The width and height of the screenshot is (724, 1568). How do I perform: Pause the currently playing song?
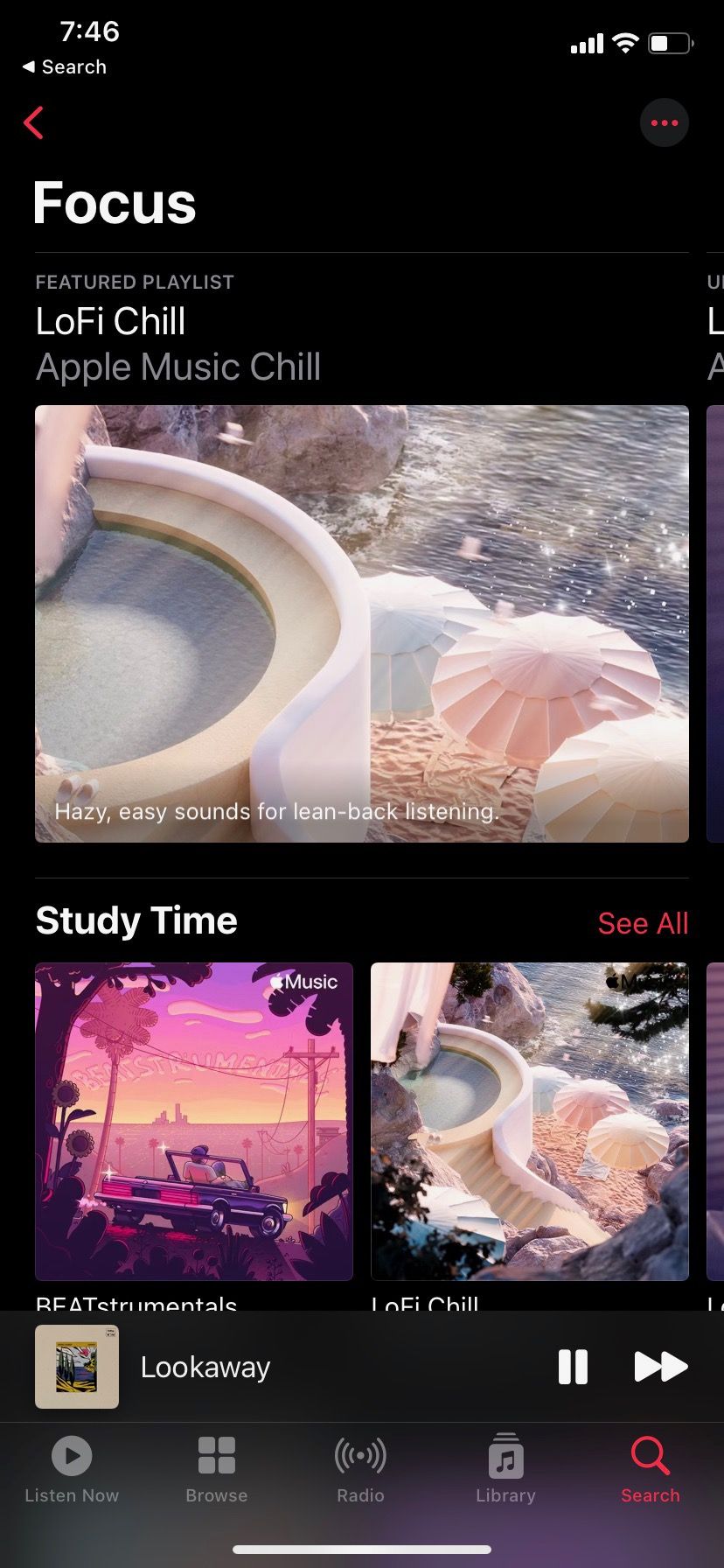click(573, 1367)
